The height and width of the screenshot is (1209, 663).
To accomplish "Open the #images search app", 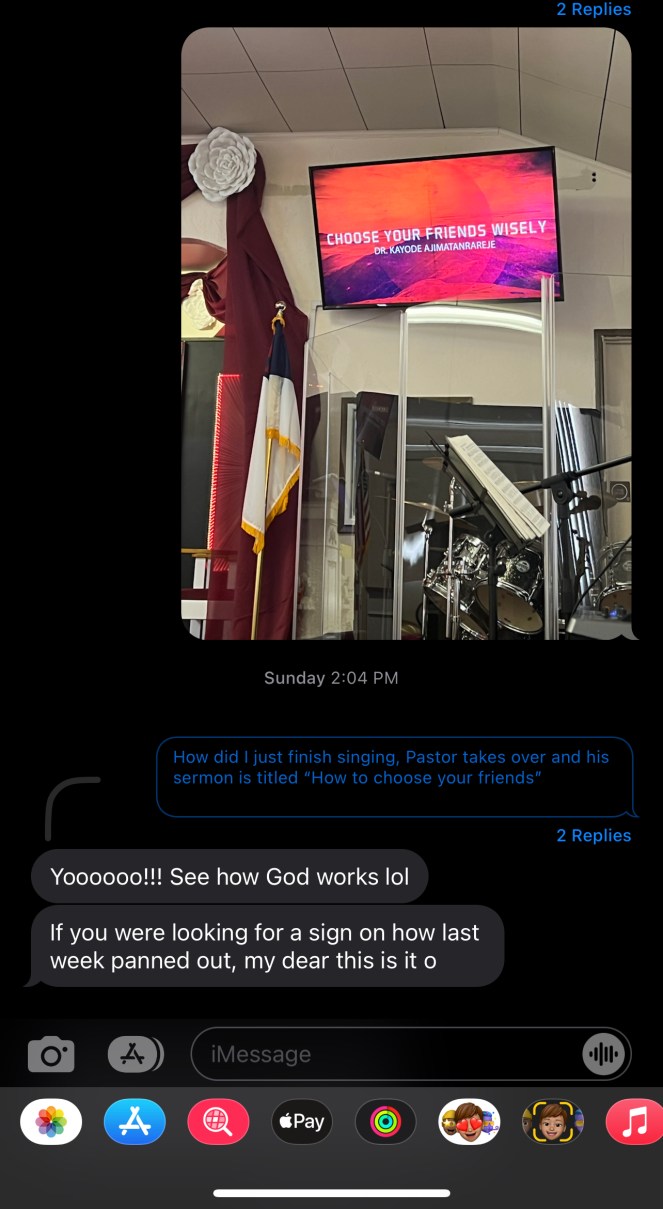I will [x=218, y=1122].
